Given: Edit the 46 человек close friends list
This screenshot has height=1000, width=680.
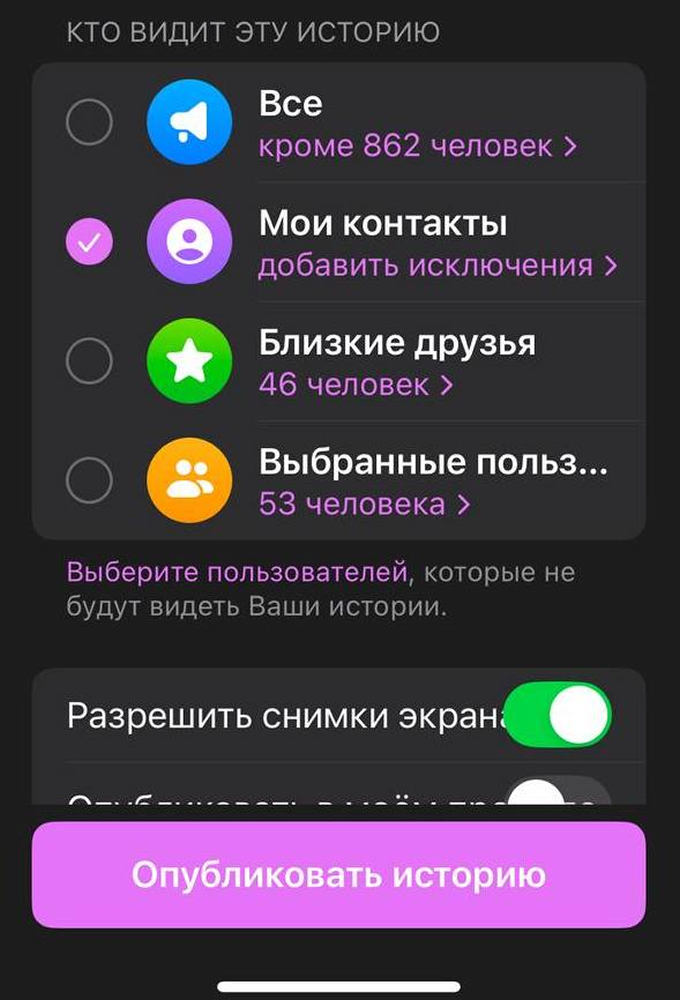Looking at the screenshot, I should point(355,385).
